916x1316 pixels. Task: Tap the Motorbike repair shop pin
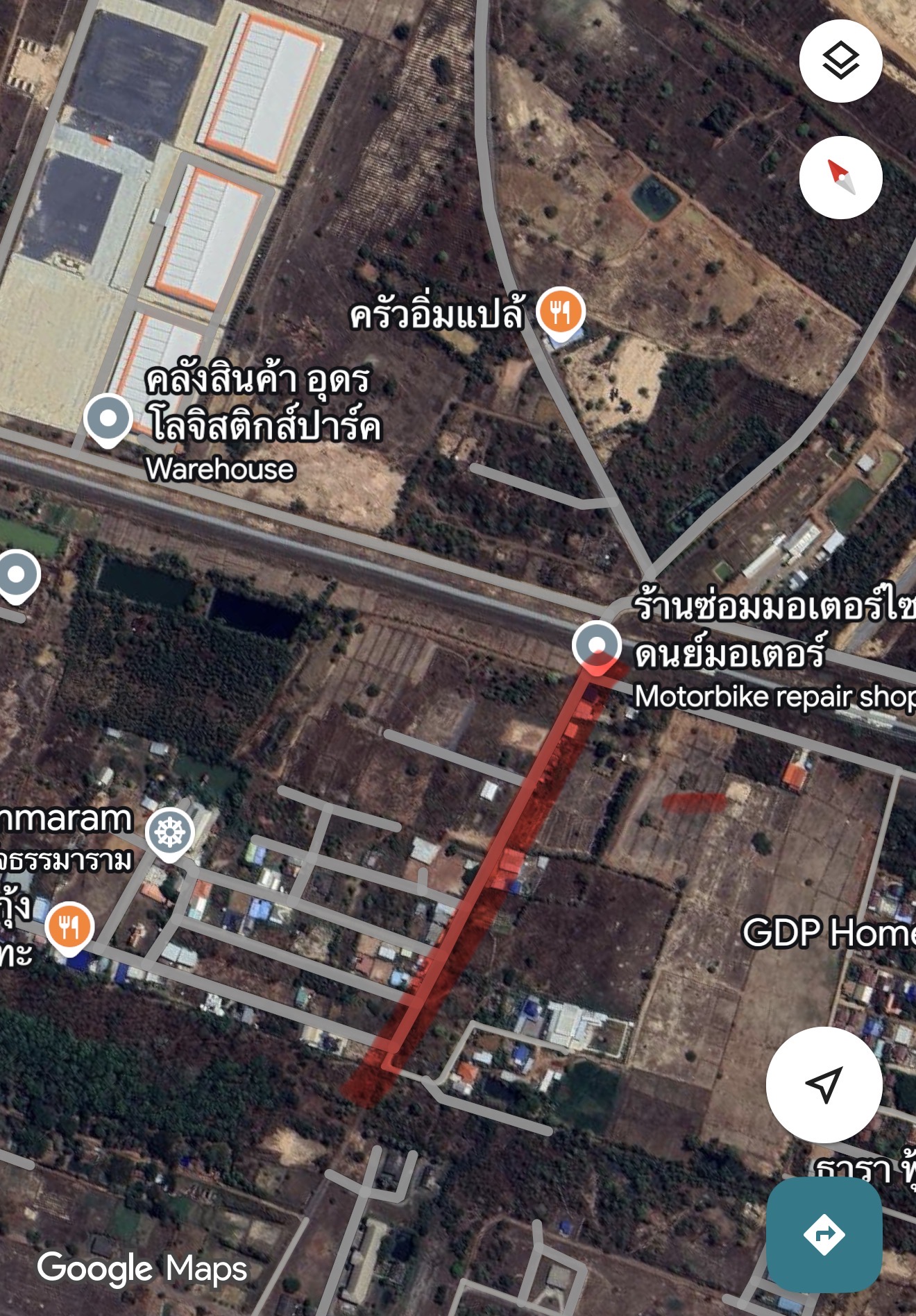point(596,645)
